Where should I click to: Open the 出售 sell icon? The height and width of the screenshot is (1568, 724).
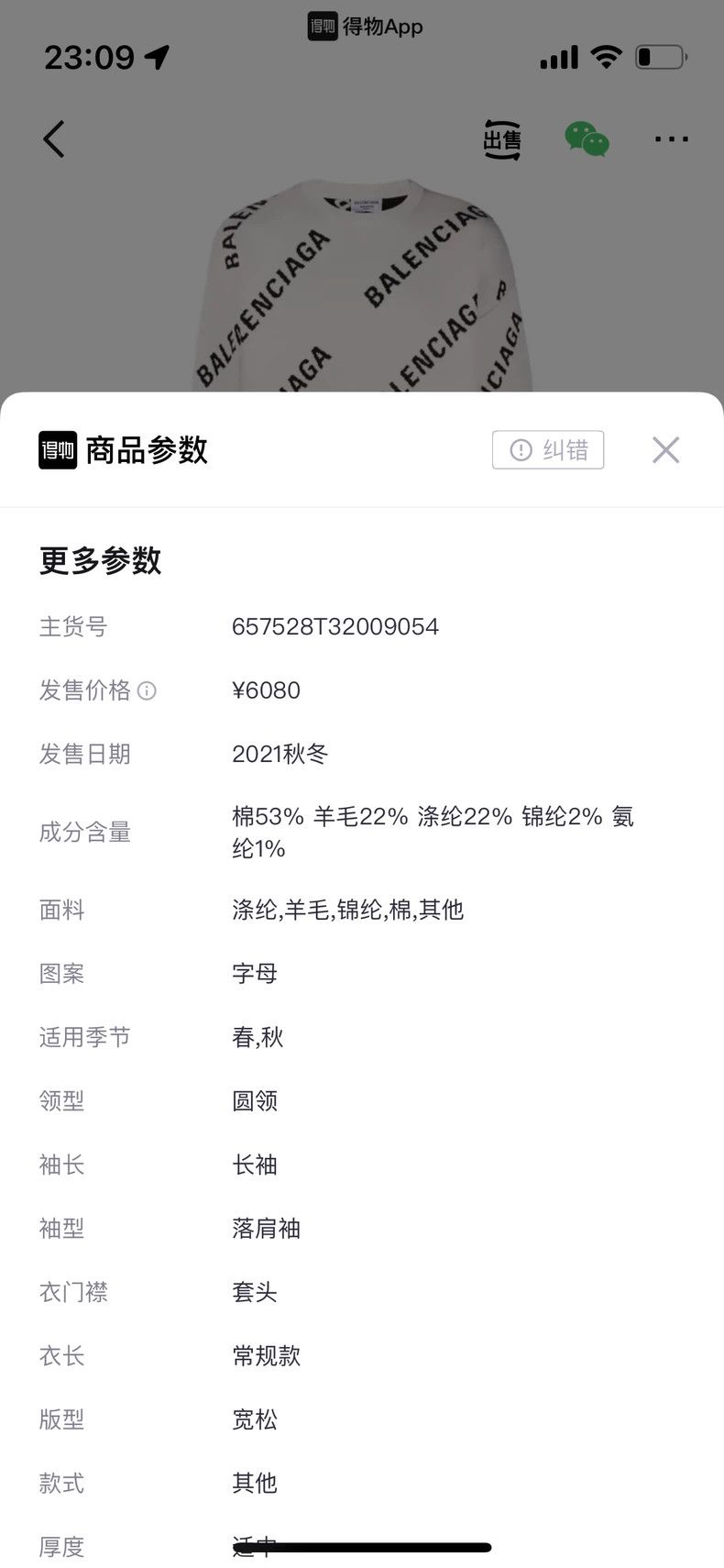(x=502, y=139)
